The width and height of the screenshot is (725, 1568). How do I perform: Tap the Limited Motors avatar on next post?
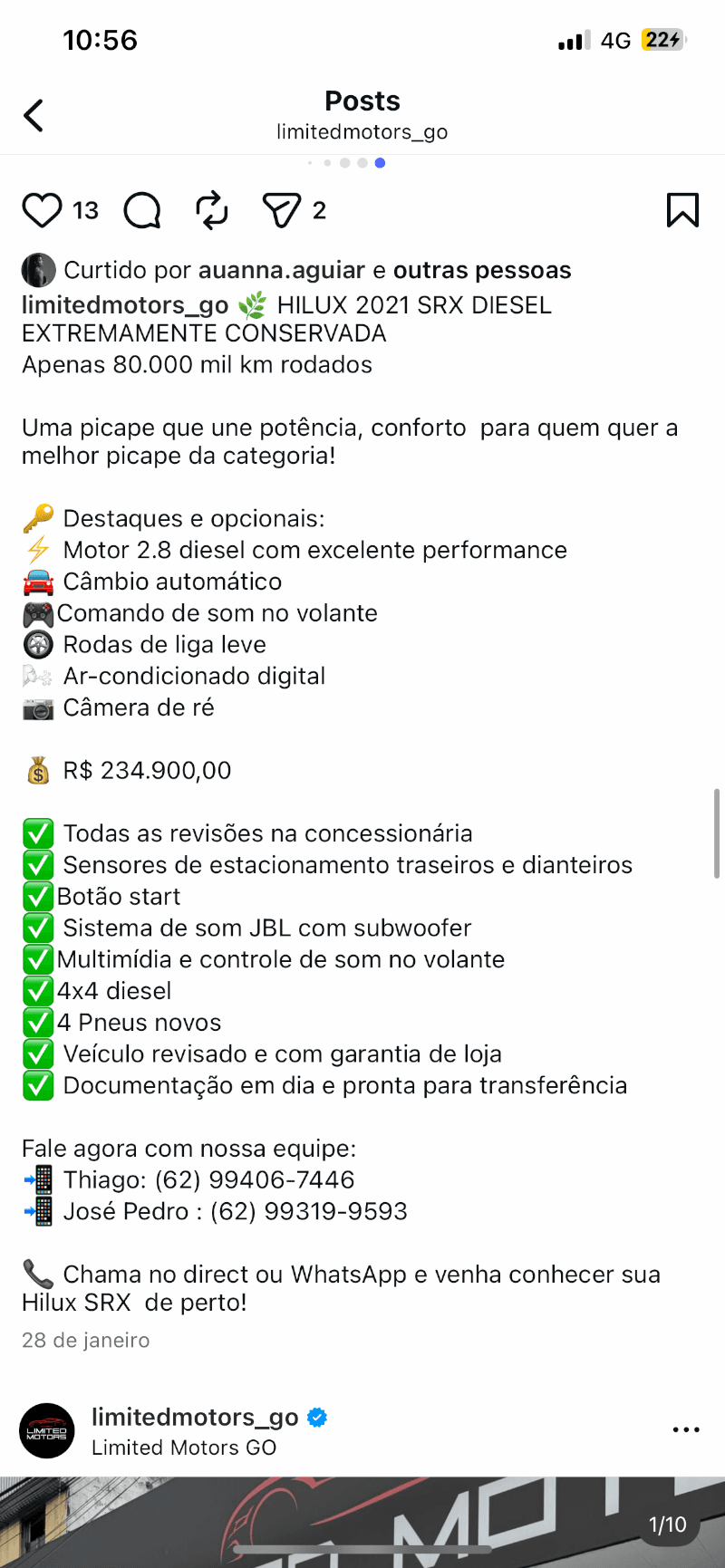tap(47, 1430)
